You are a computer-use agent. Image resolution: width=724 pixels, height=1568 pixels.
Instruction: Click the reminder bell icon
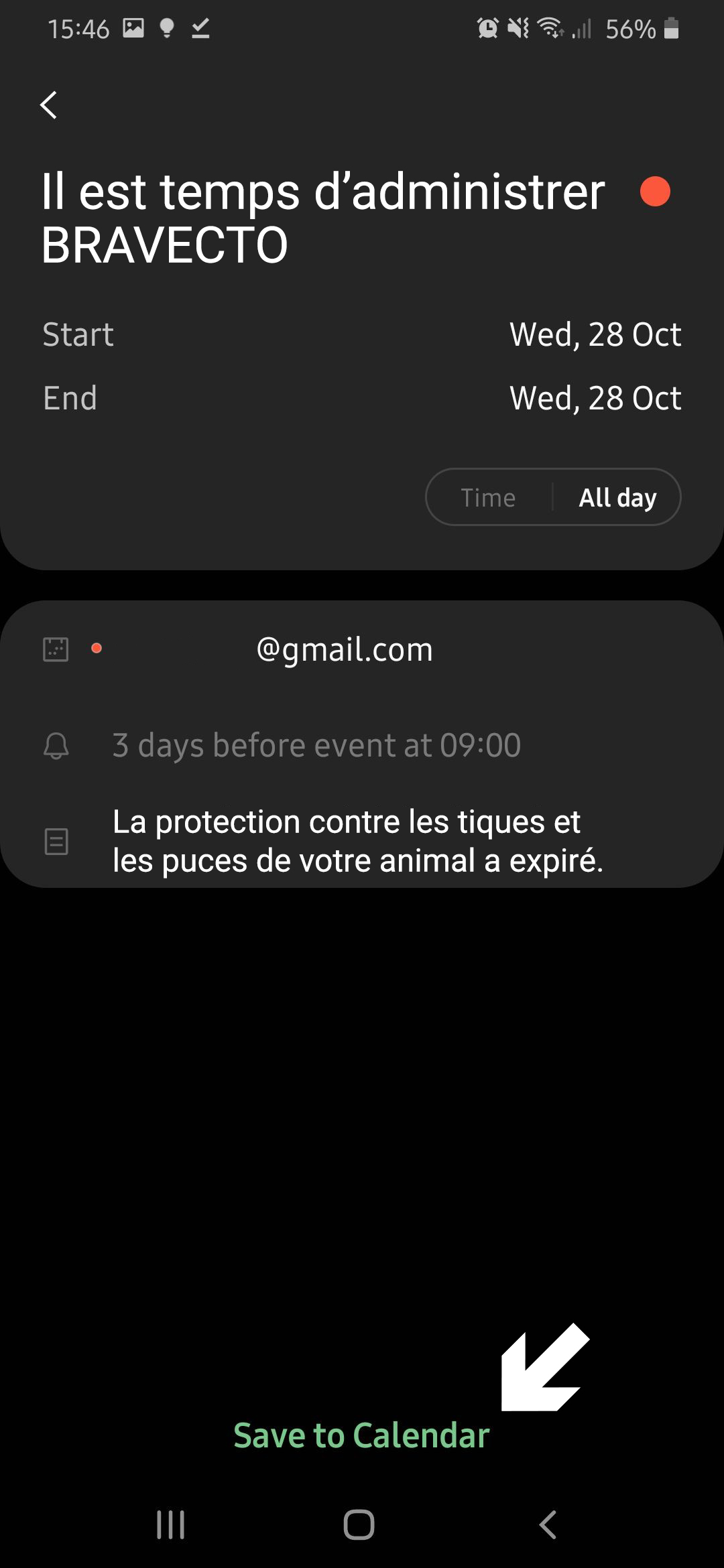tap(56, 744)
